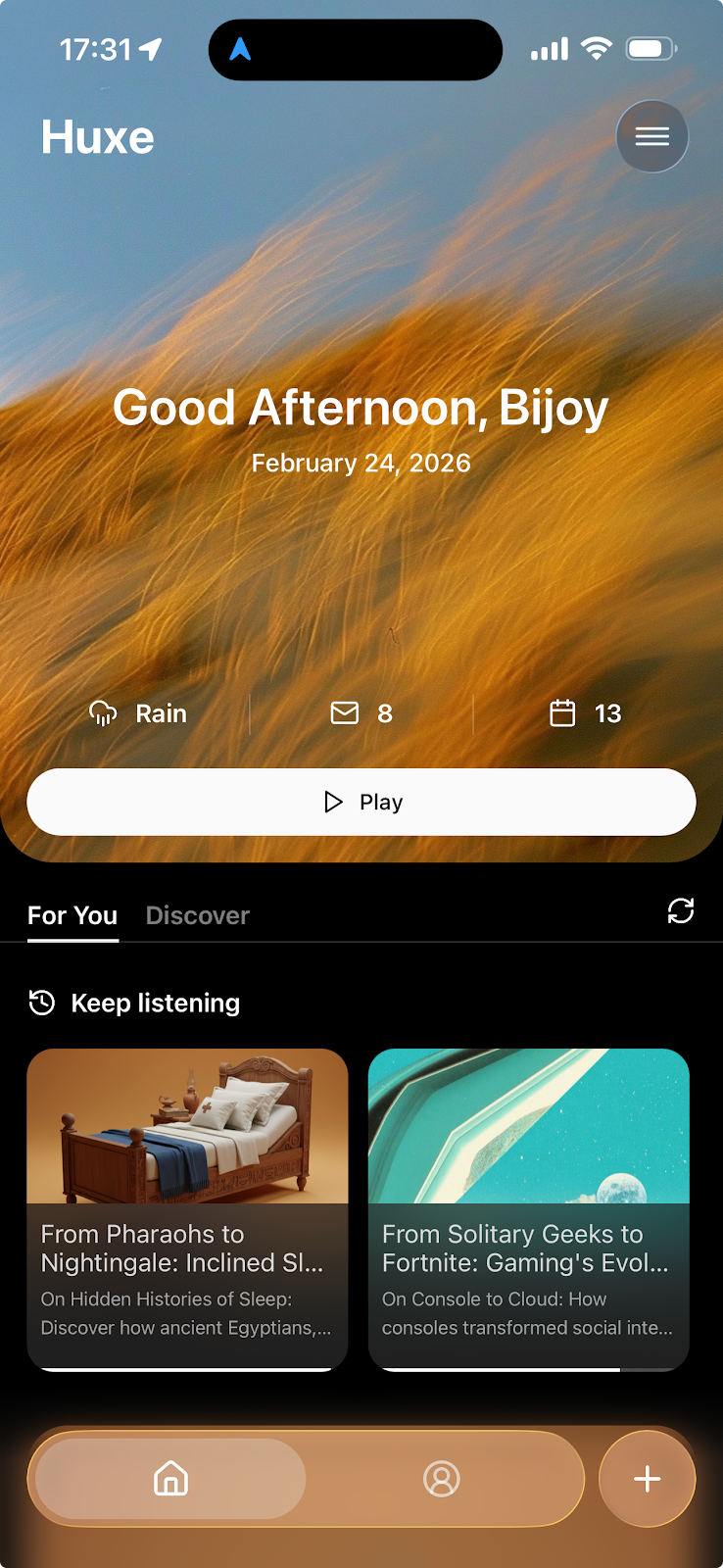Image resolution: width=723 pixels, height=1568 pixels.
Task: Switch to the Discover tab
Action: [x=197, y=915]
